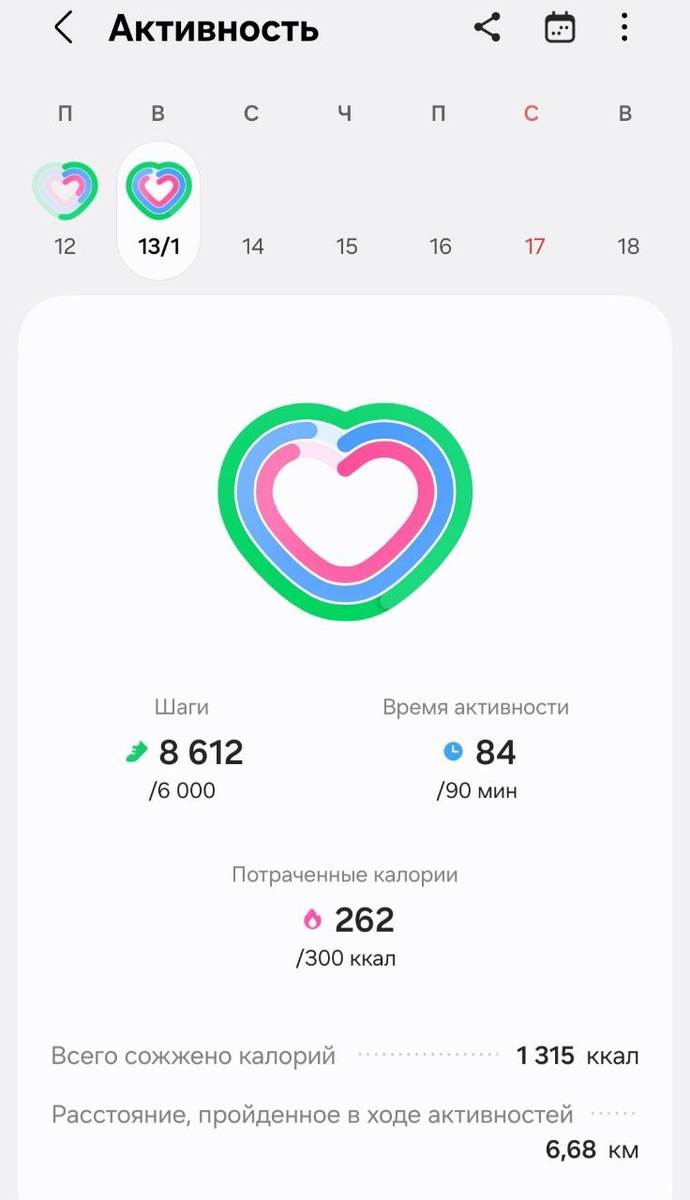Open the calendar date picker
This screenshot has width=690, height=1200.
click(559, 28)
